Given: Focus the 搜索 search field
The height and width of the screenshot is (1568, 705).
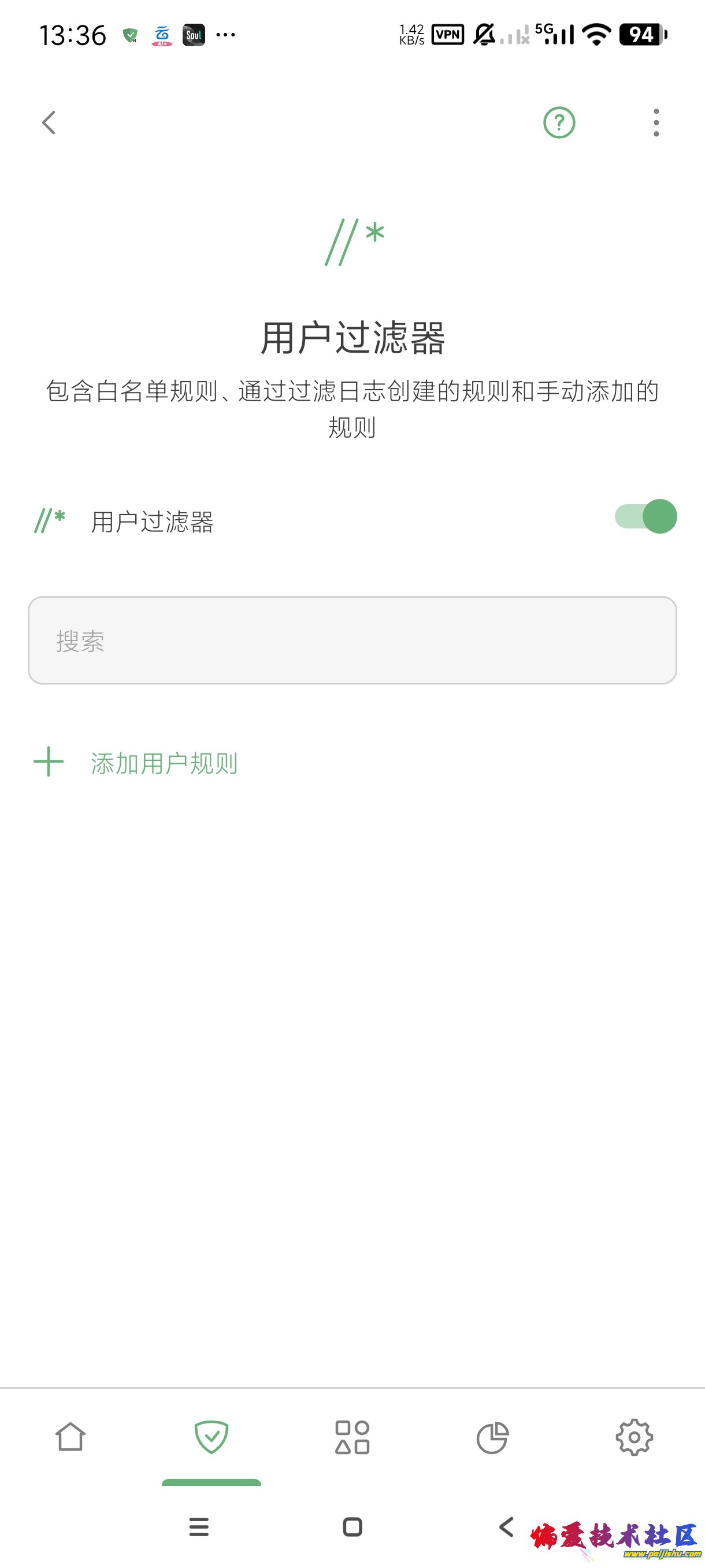Looking at the screenshot, I should [x=352, y=641].
